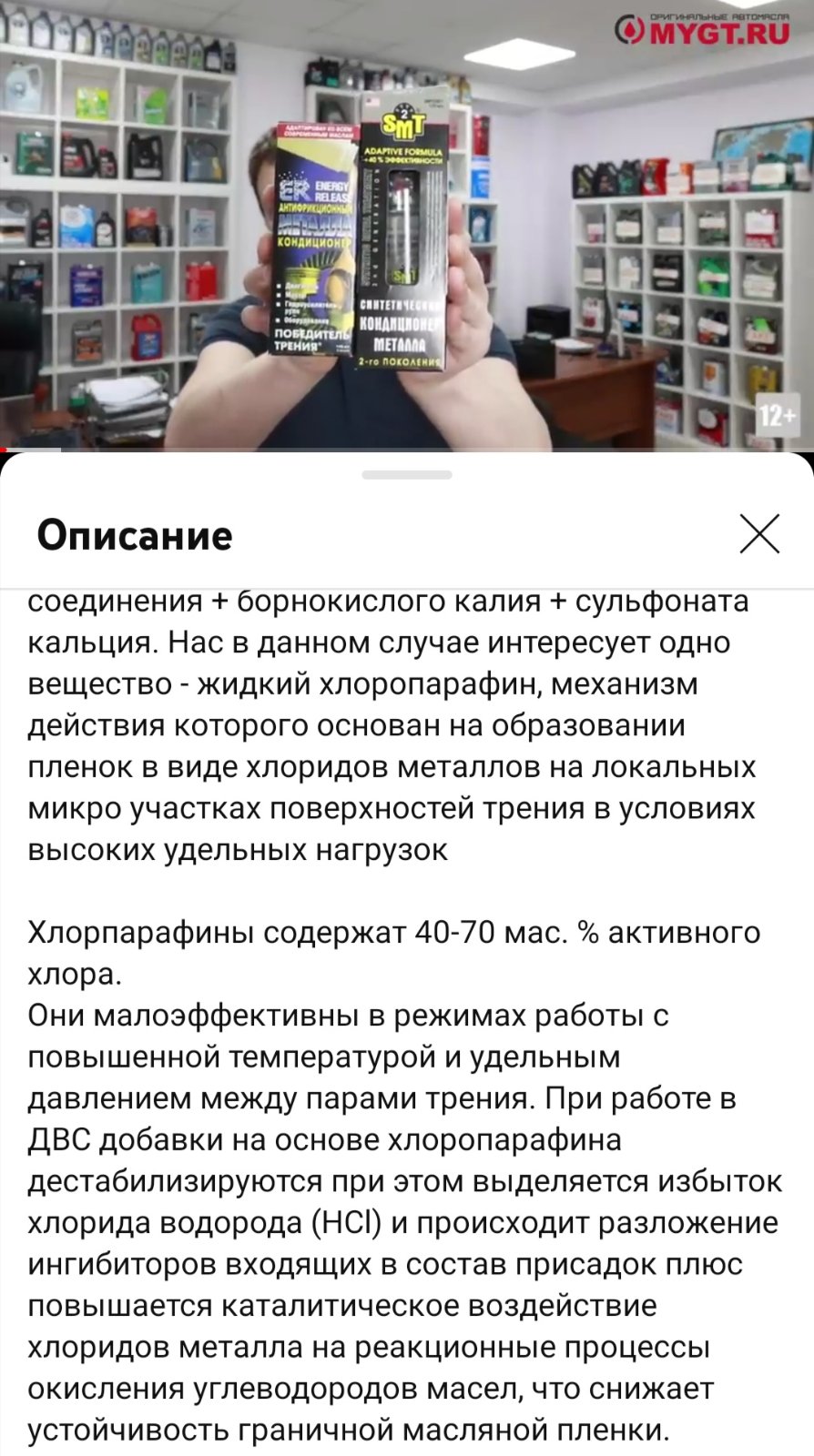Tap the description sheet drag handle
This screenshot has height=1456, width=814.
tap(407, 475)
